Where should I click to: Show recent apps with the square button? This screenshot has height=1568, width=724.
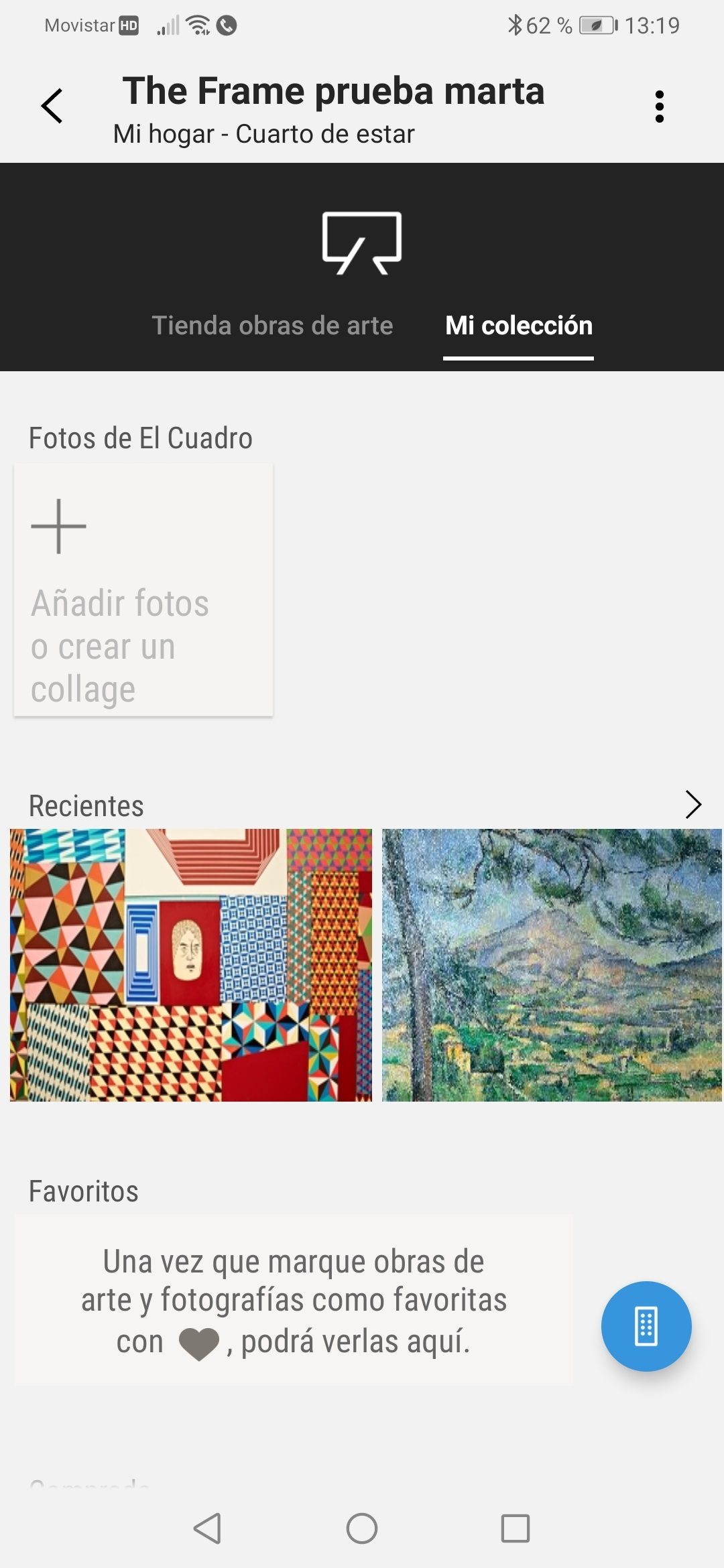[x=515, y=1528]
